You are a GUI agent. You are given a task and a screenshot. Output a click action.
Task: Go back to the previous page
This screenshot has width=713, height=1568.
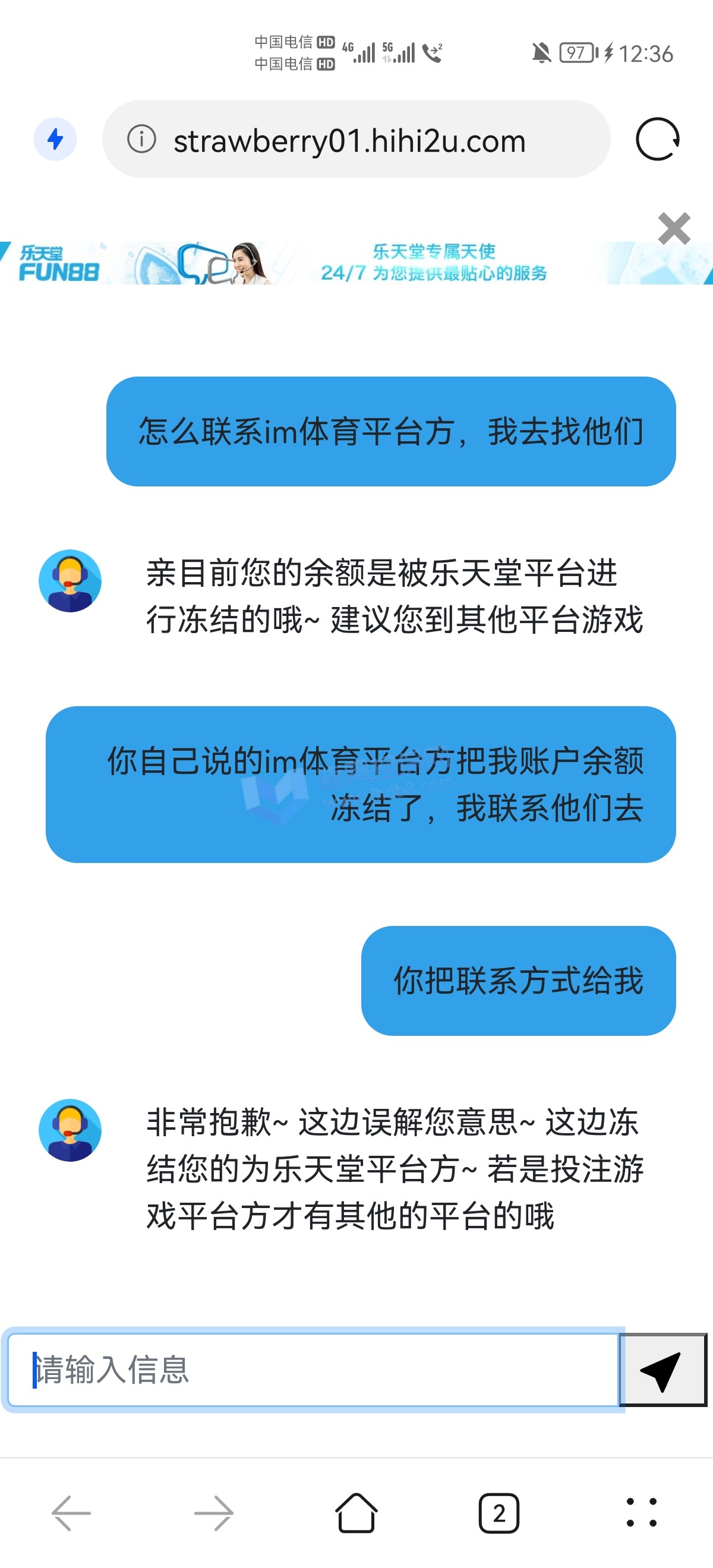pyautogui.click(x=71, y=1513)
